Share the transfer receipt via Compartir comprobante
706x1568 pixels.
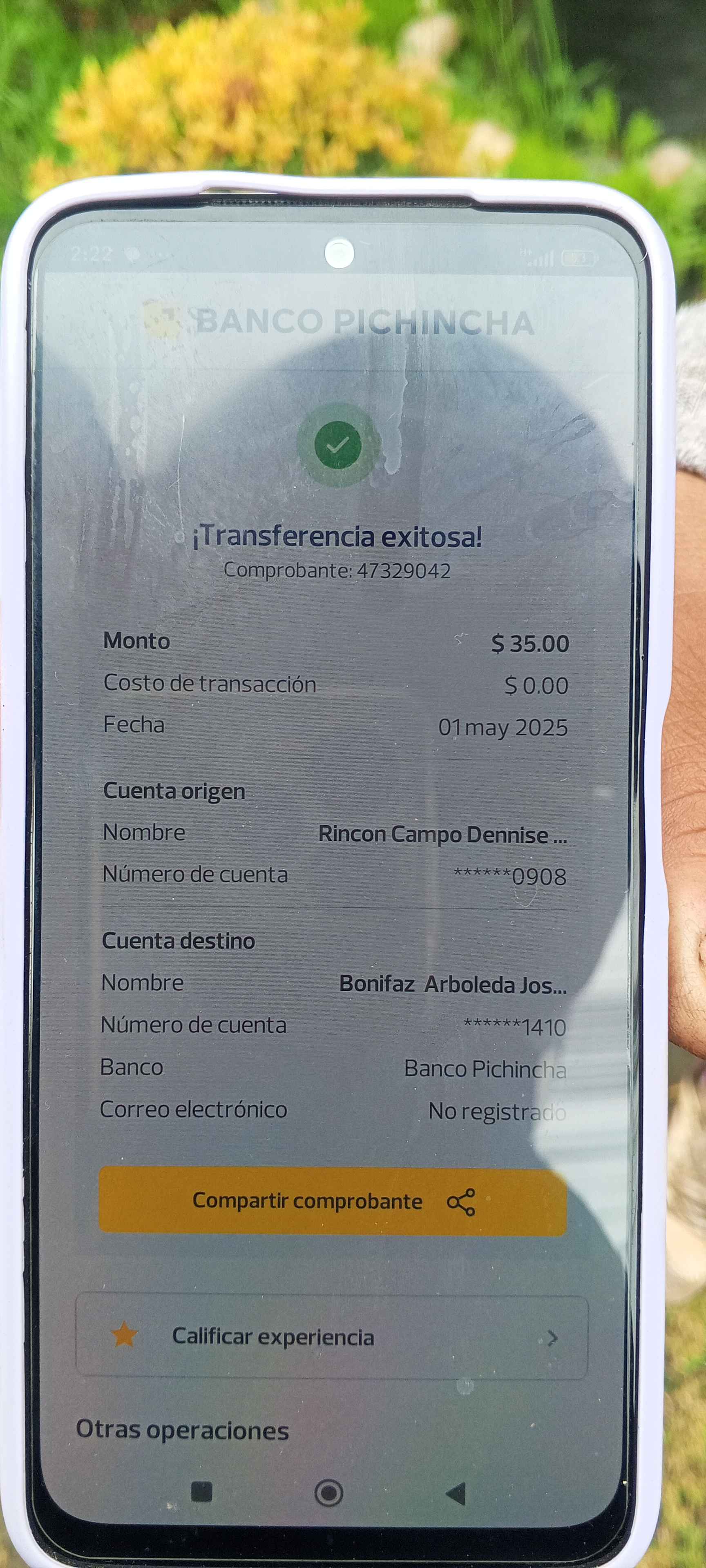(333, 1202)
